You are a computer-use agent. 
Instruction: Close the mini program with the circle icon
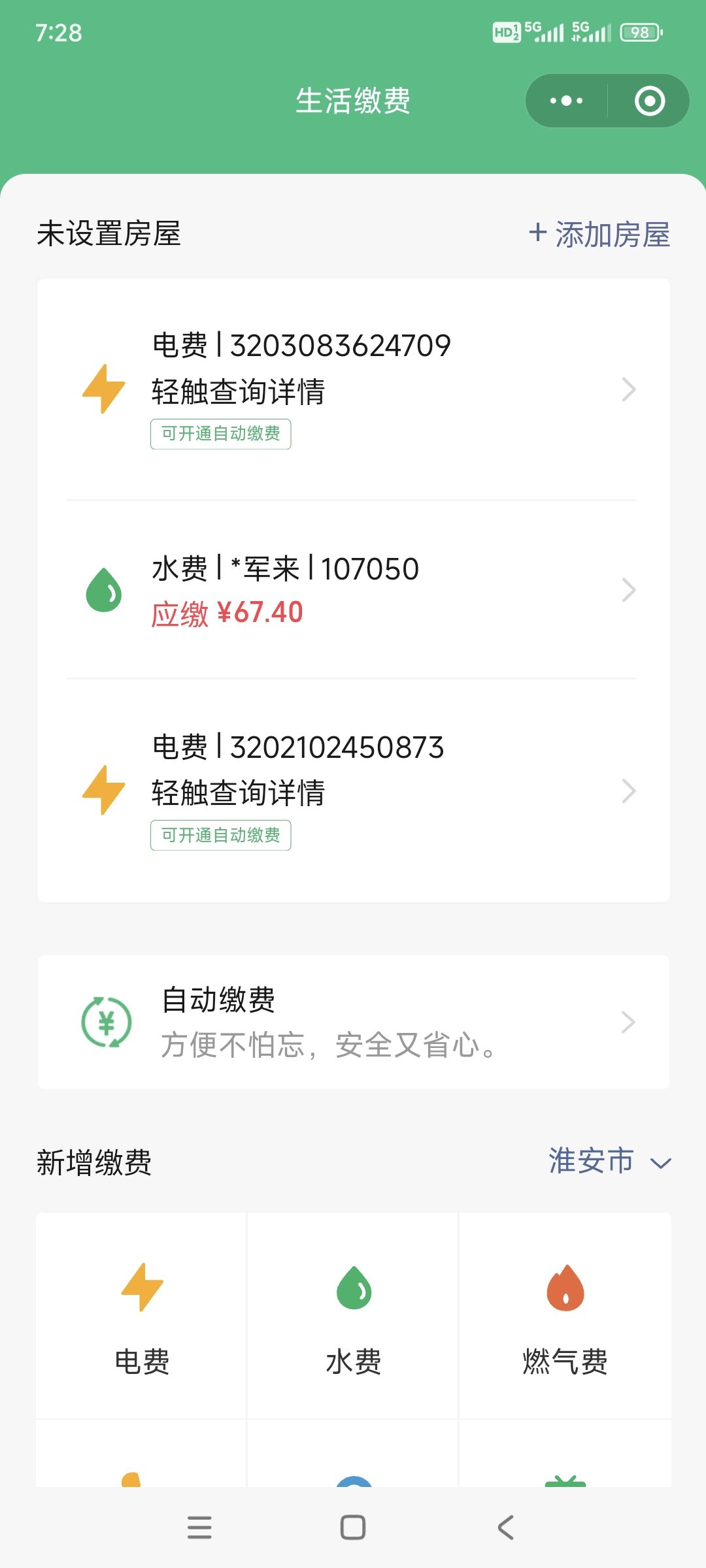pos(649,101)
